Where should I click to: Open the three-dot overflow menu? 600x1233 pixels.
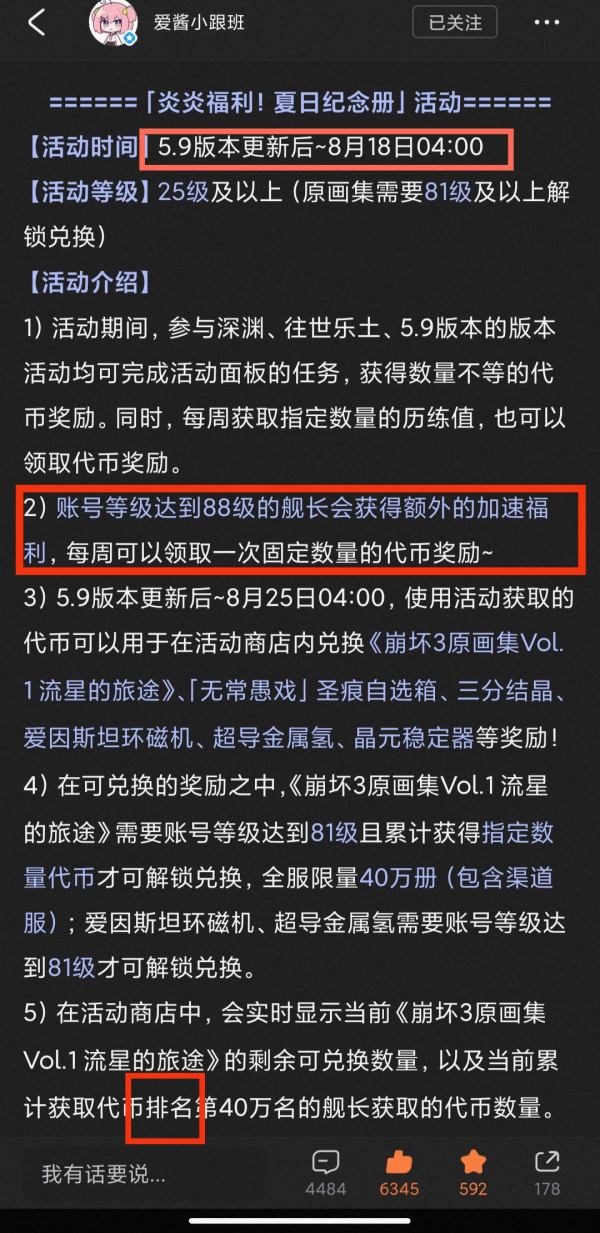(x=547, y=22)
